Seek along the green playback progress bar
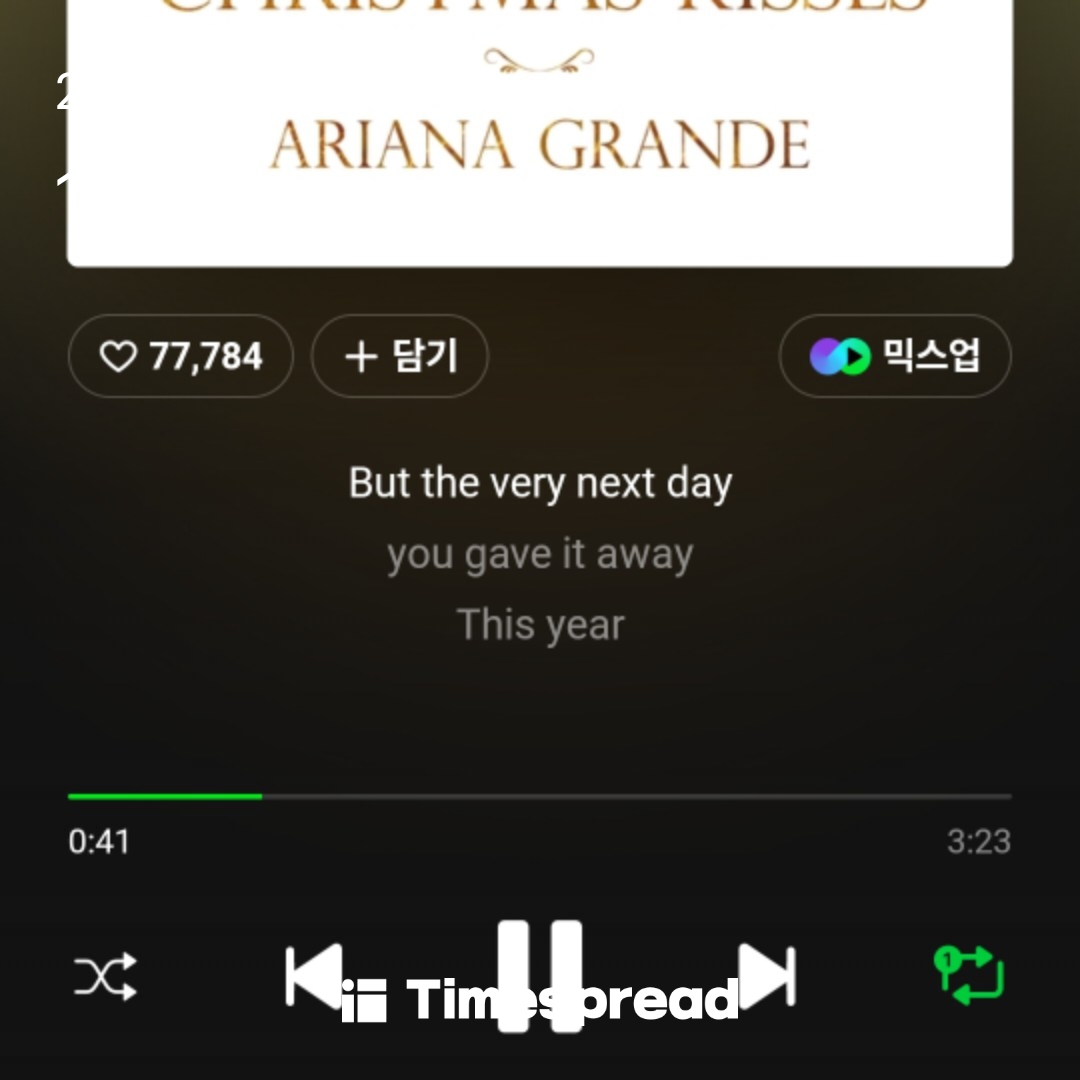The width and height of the screenshot is (1080, 1080). (x=540, y=797)
